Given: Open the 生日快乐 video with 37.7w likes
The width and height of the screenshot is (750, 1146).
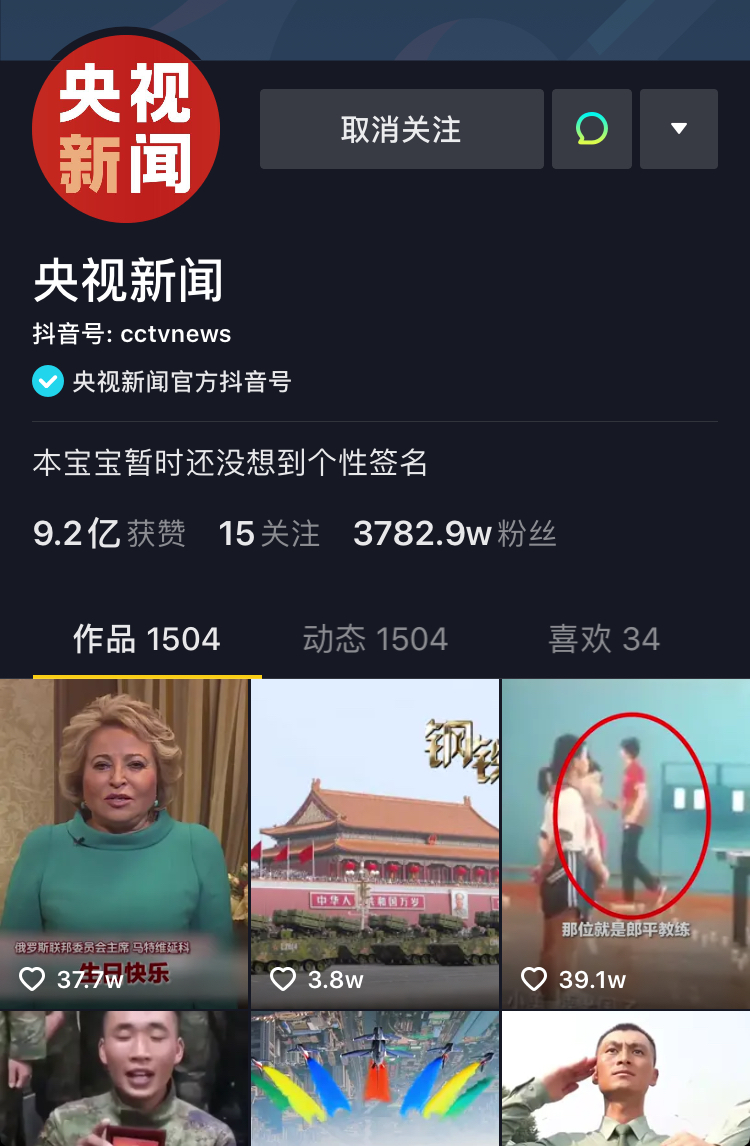Looking at the screenshot, I should 124,843.
